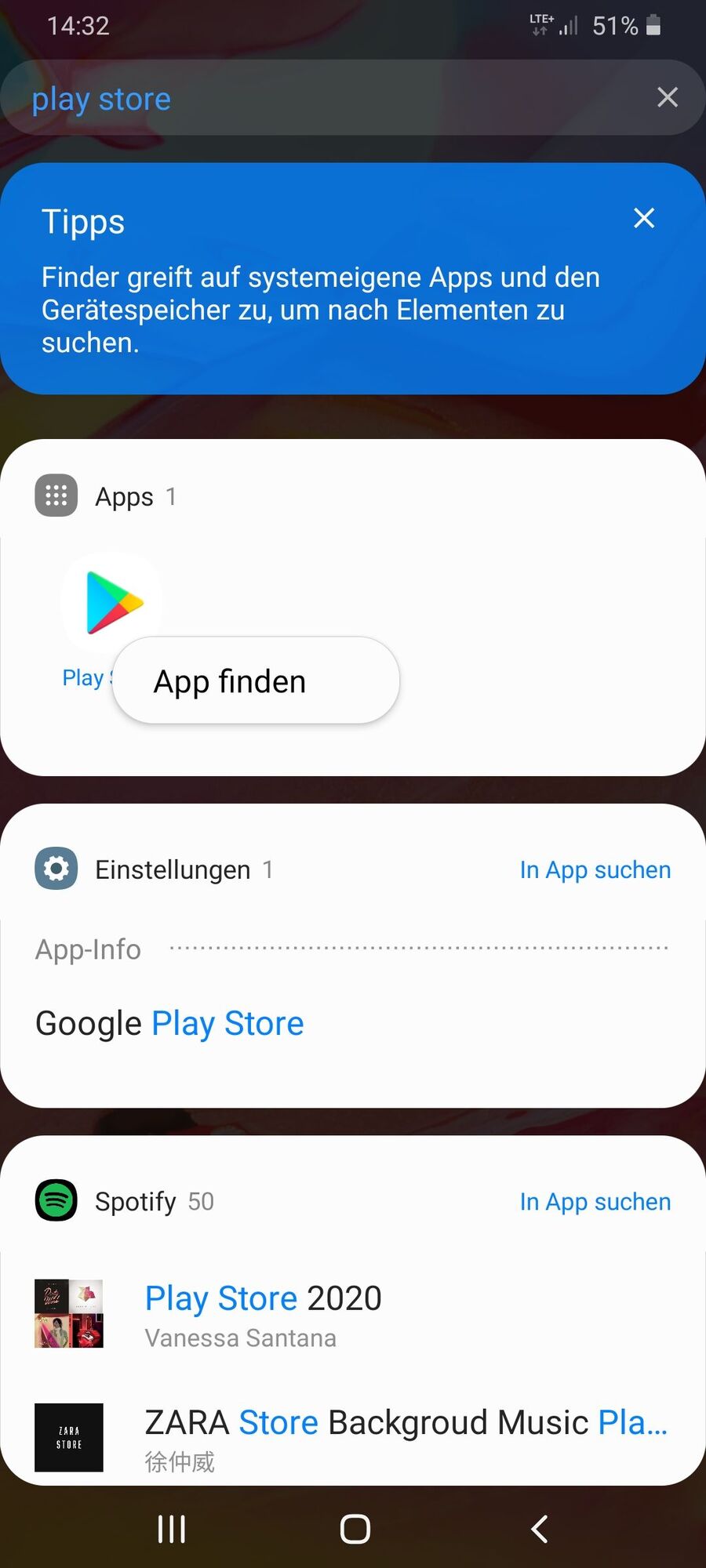The width and height of the screenshot is (706, 1568).
Task: Select the "App finden" popup option
Action: (256, 681)
